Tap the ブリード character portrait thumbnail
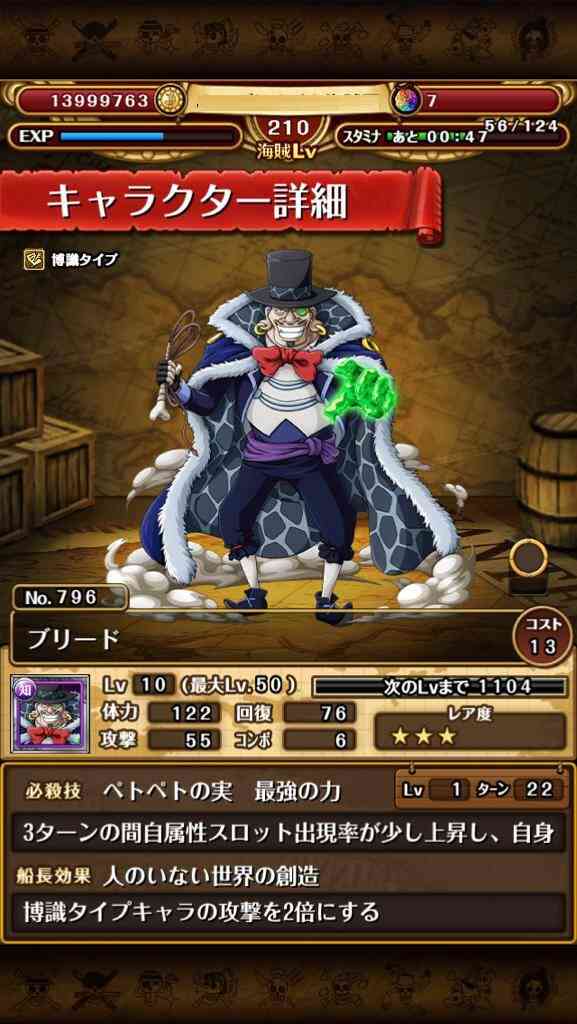This screenshot has height=1024, width=577. [50, 714]
